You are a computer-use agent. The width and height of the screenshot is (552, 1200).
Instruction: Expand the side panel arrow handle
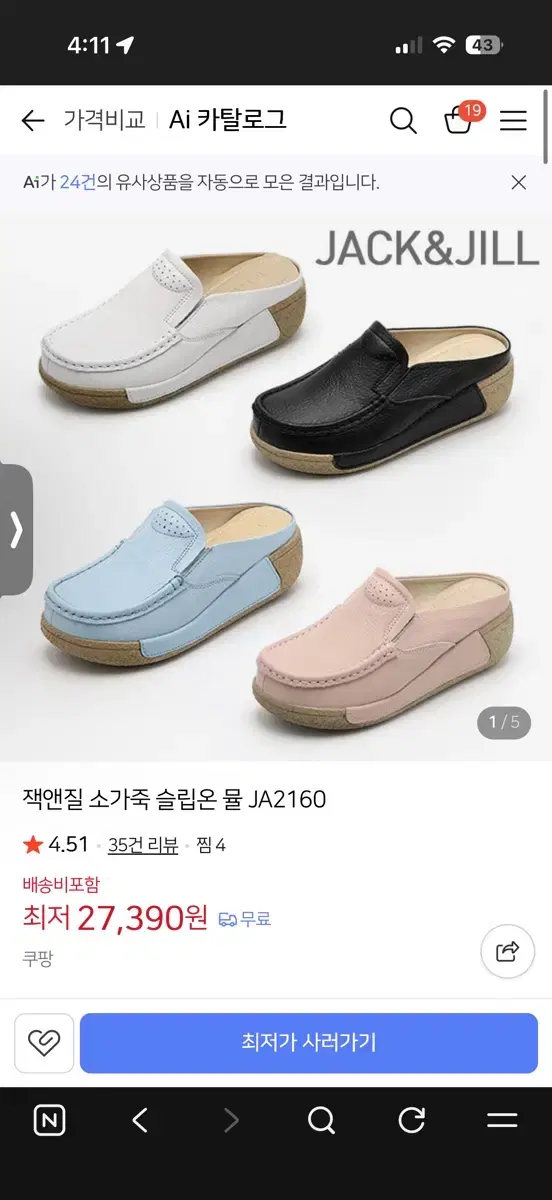pyautogui.click(x=15, y=530)
